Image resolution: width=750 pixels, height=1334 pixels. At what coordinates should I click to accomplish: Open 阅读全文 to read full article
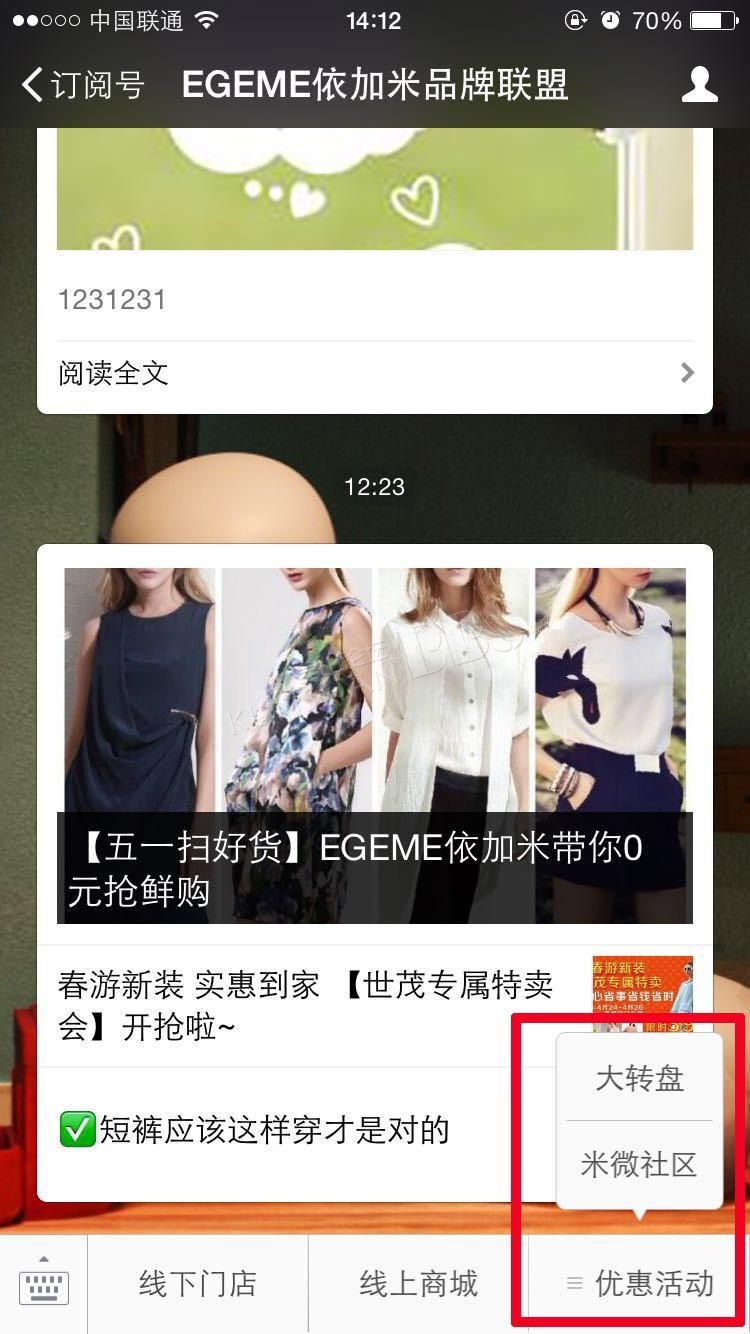click(375, 374)
